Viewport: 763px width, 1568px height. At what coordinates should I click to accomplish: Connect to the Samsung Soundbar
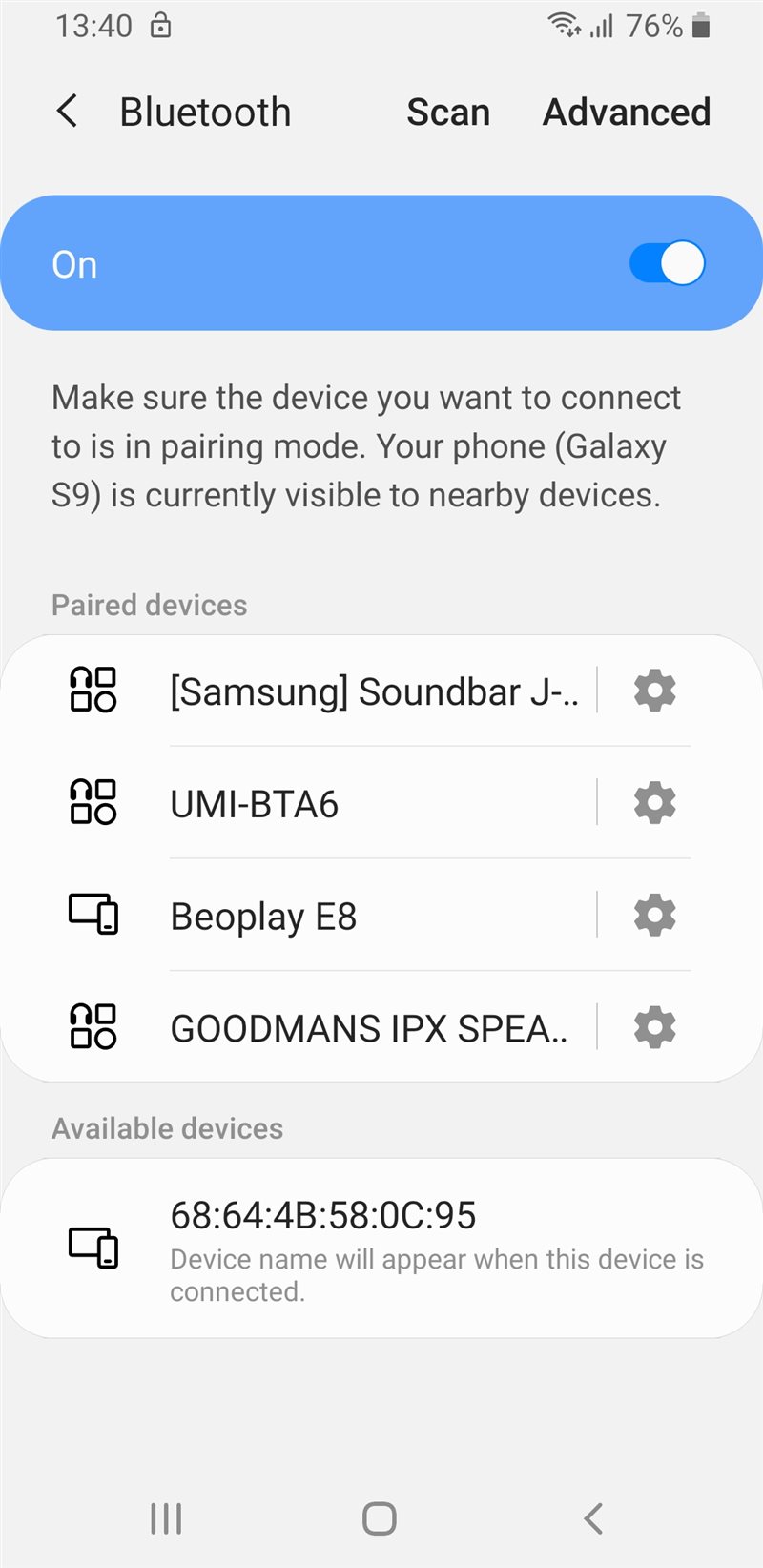pos(372,691)
